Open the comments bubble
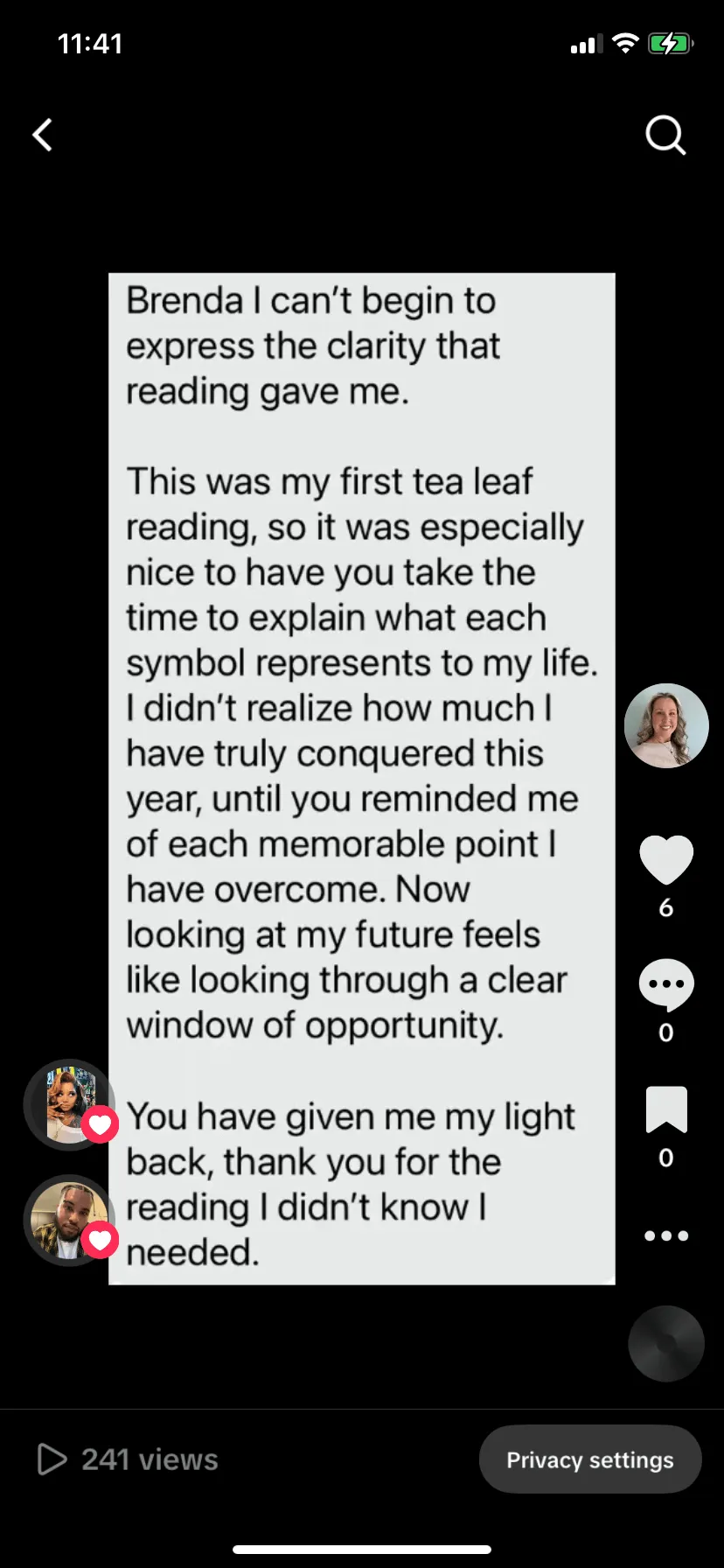The height and width of the screenshot is (1568, 724). pos(665,984)
